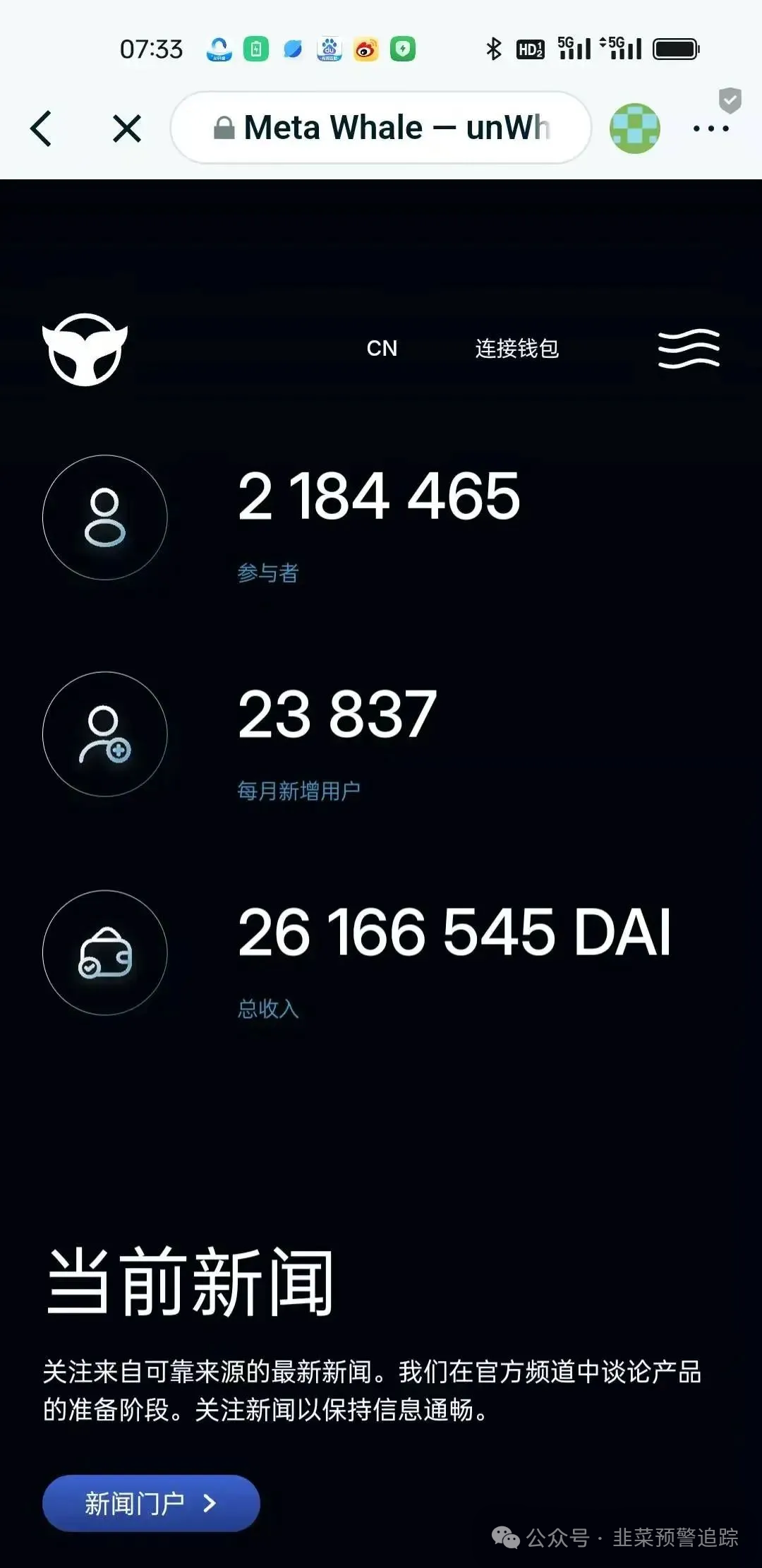Tap the Meta Whale whale-tail home icon
This screenshot has width=762, height=1568.
click(x=85, y=349)
